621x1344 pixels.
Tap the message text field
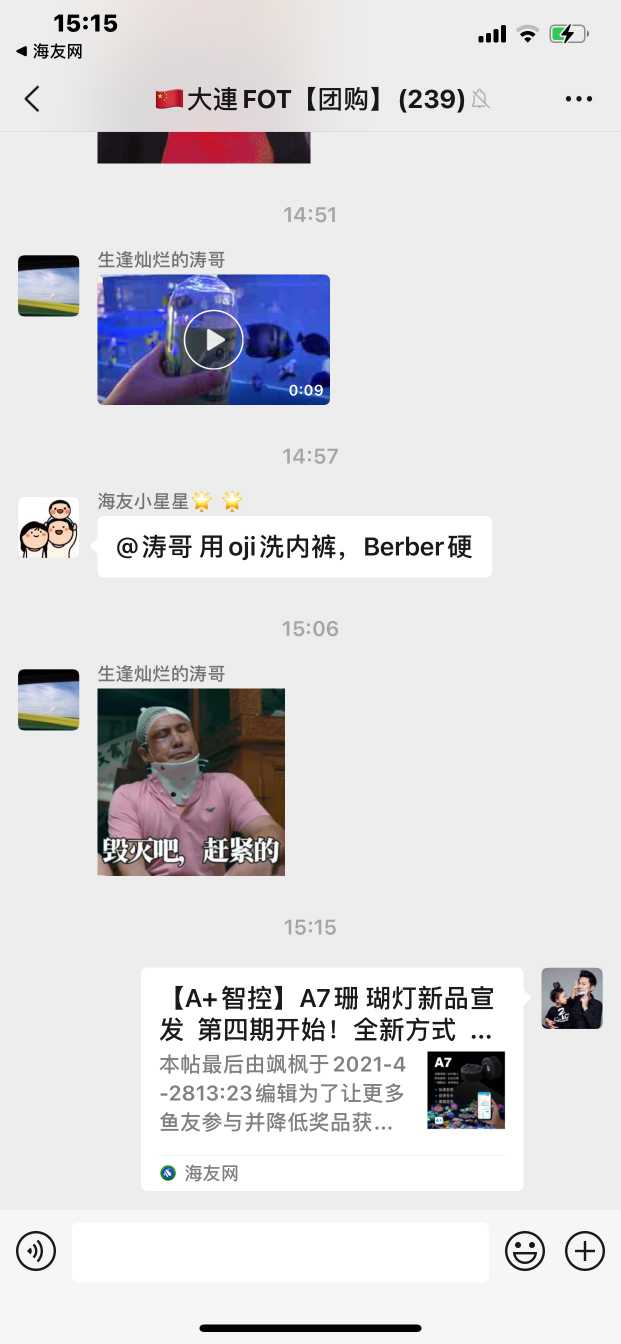pyautogui.click(x=280, y=1251)
